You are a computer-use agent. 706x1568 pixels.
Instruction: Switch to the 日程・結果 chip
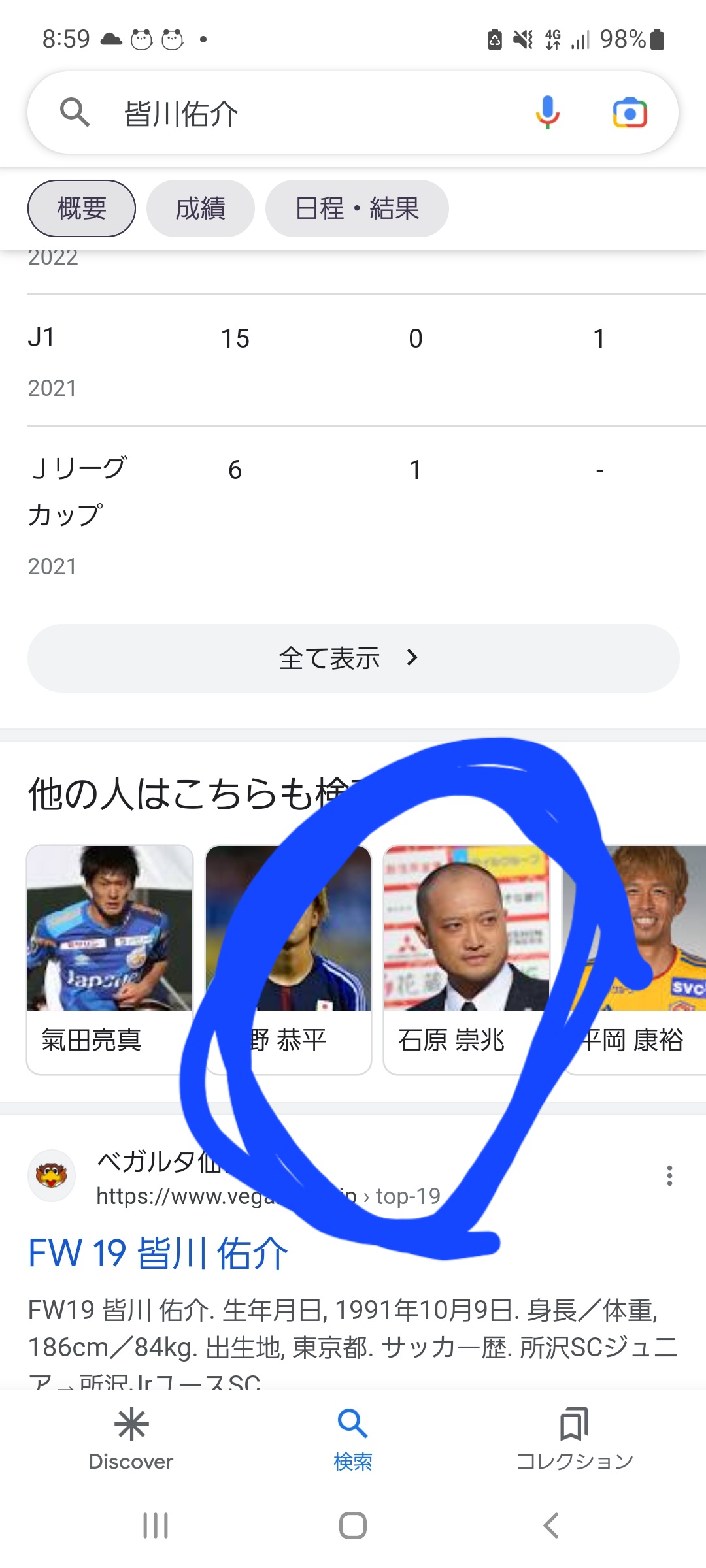(x=357, y=208)
